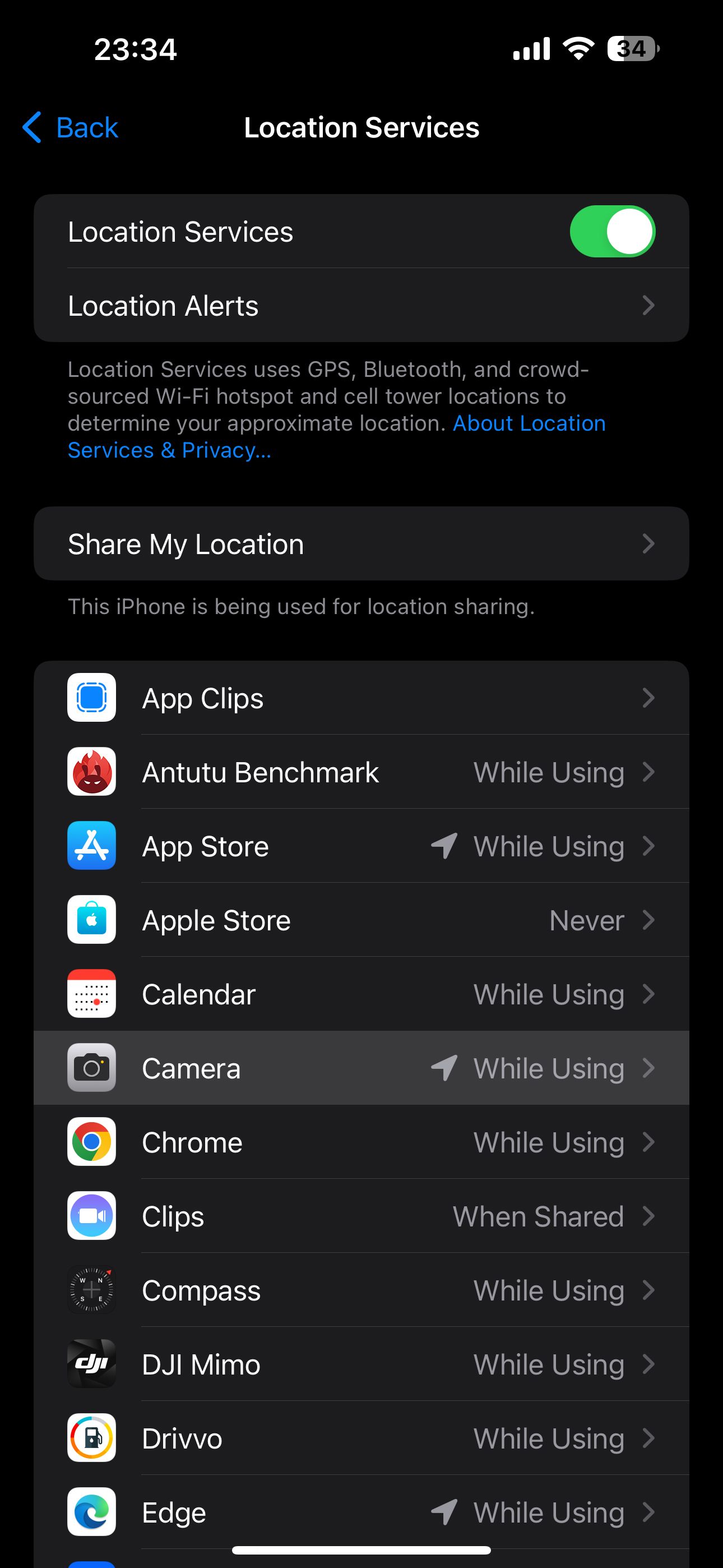Tap the Drivvo fuel icon
723x1568 pixels.
coord(91,1438)
